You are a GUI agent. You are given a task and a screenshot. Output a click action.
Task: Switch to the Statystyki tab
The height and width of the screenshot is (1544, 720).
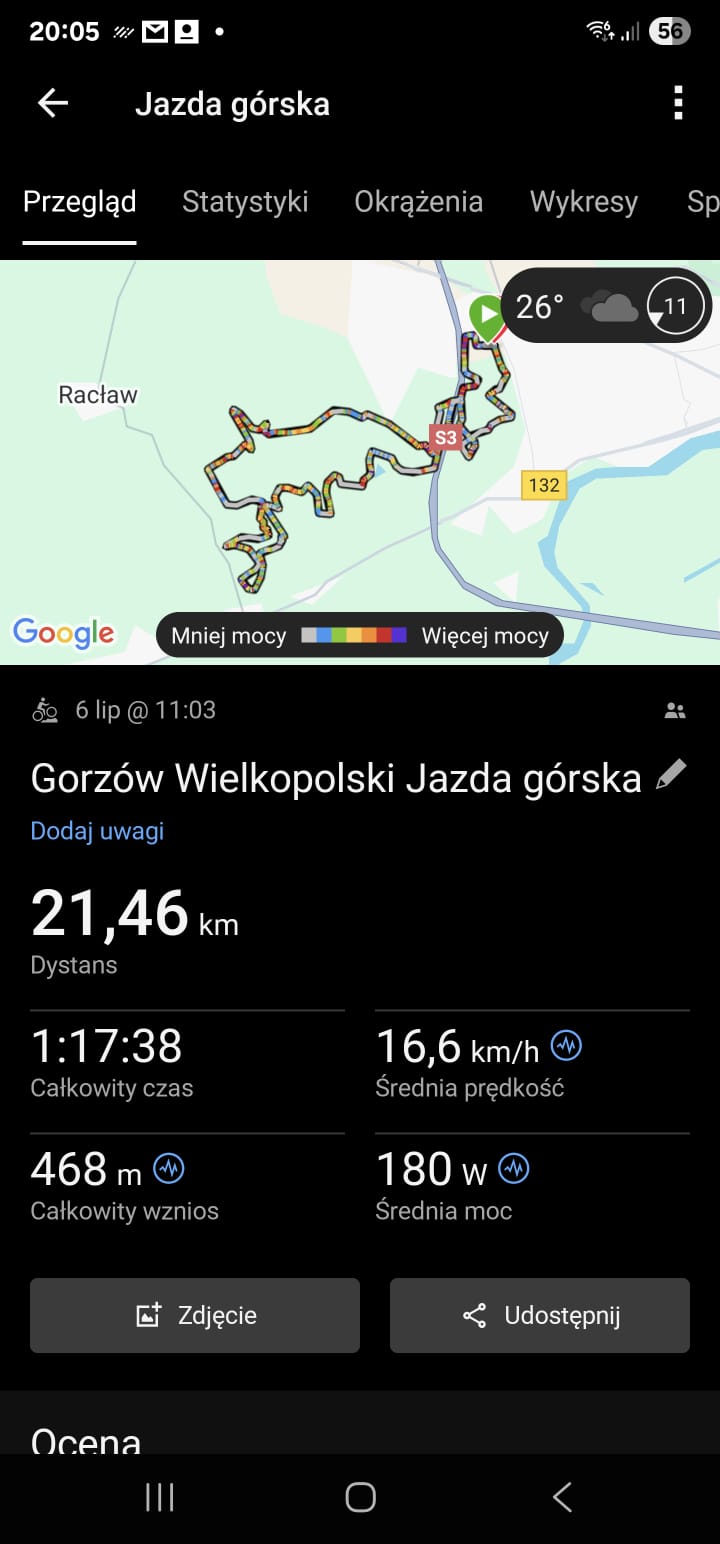coord(245,202)
